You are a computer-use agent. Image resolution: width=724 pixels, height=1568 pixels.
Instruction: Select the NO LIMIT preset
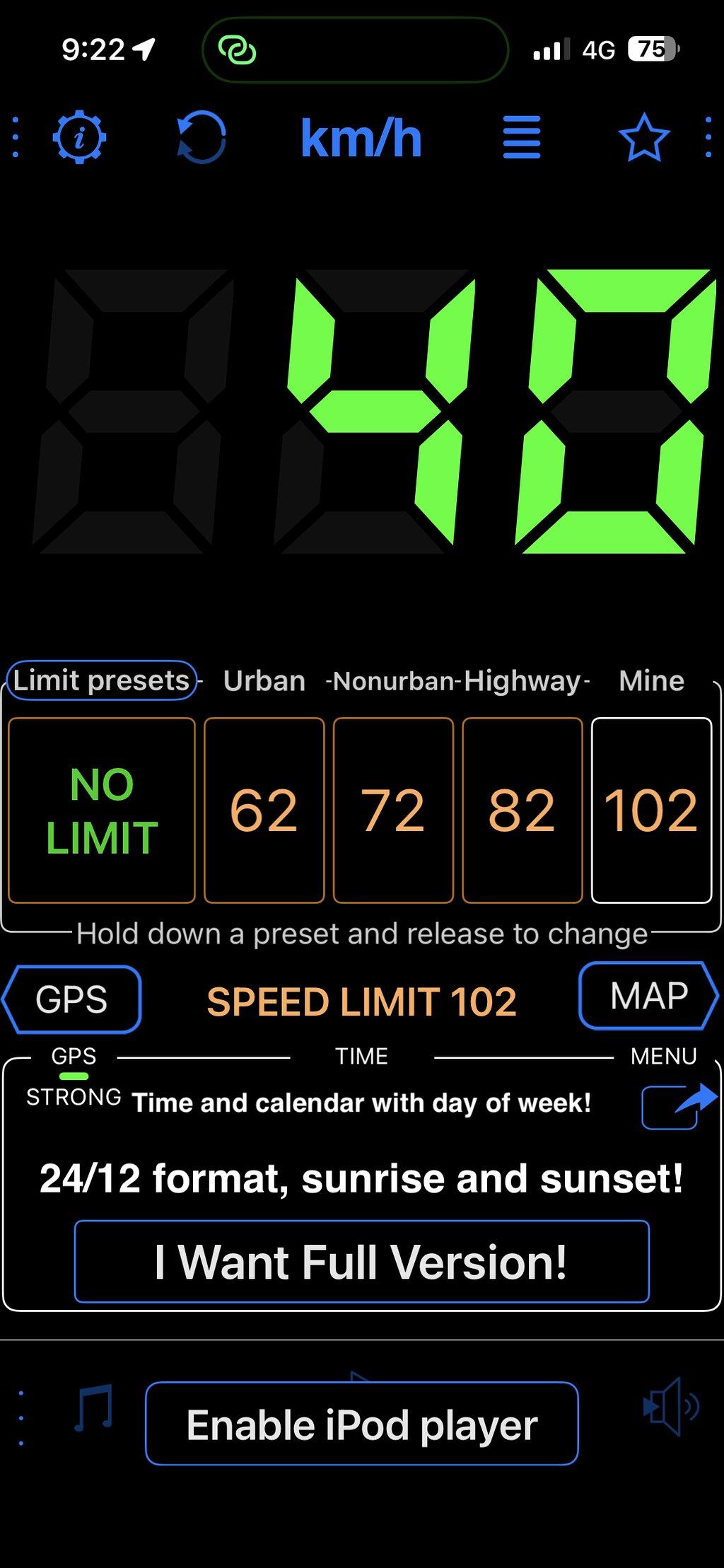(102, 811)
